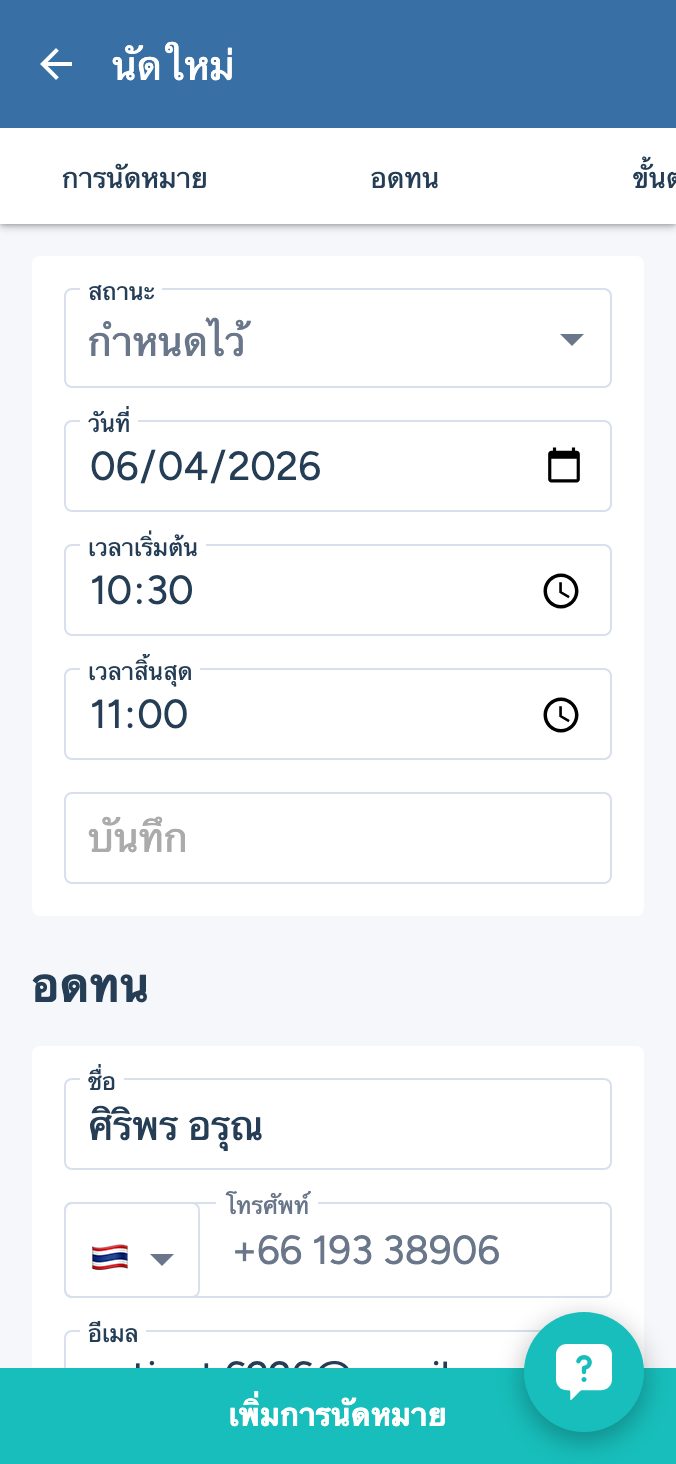The height and width of the screenshot is (1464, 676).
Task: Open the clock picker for เวลาสิ้นสุด
Action: (560, 715)
